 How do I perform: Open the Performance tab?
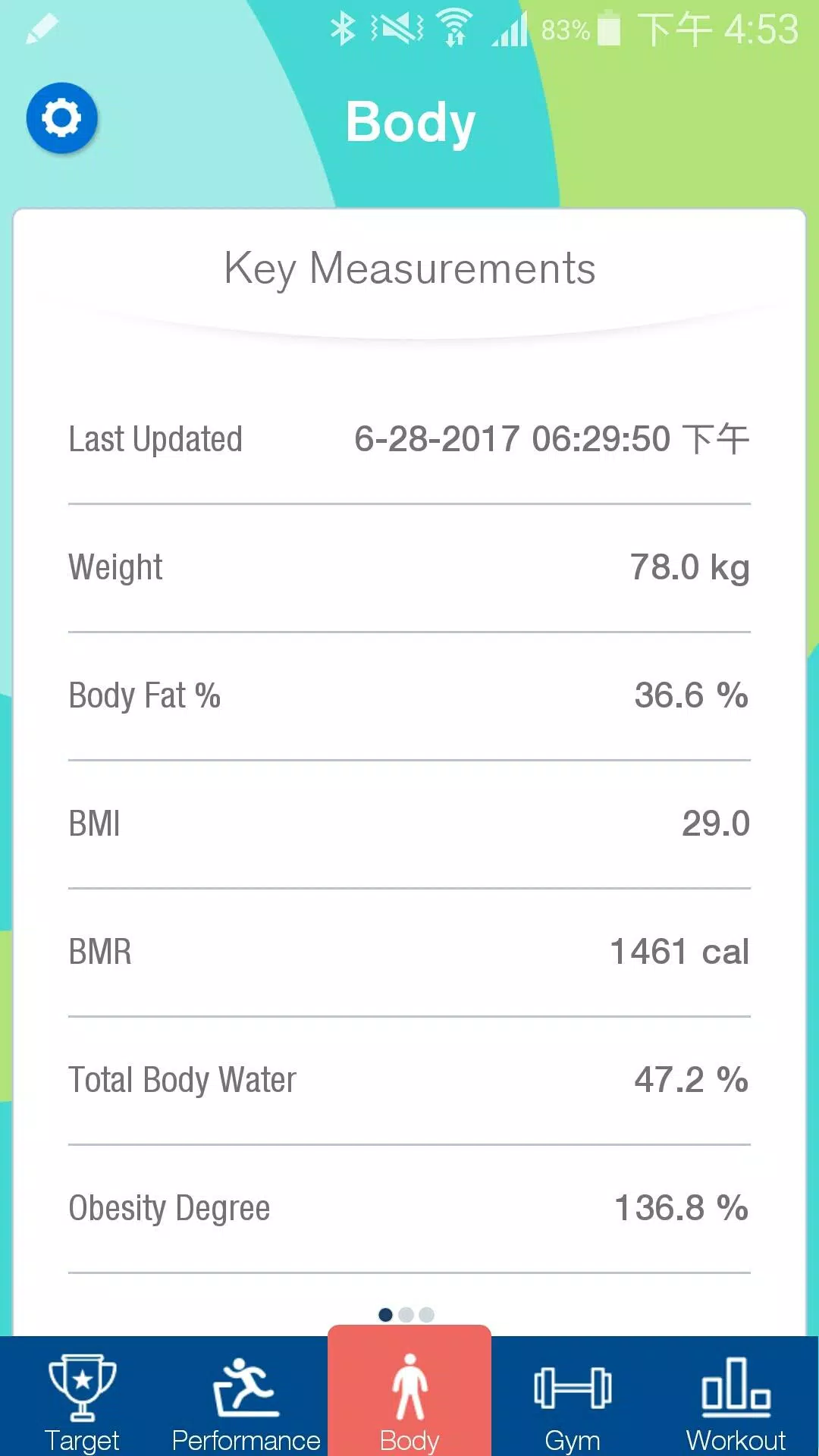246,1397
